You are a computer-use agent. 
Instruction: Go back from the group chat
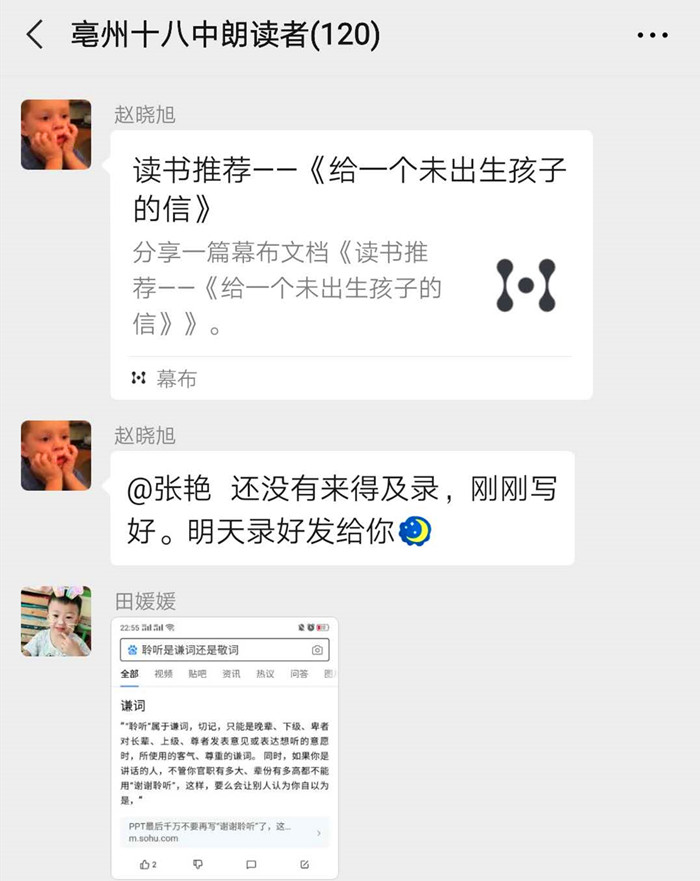(x=35, y=36)
